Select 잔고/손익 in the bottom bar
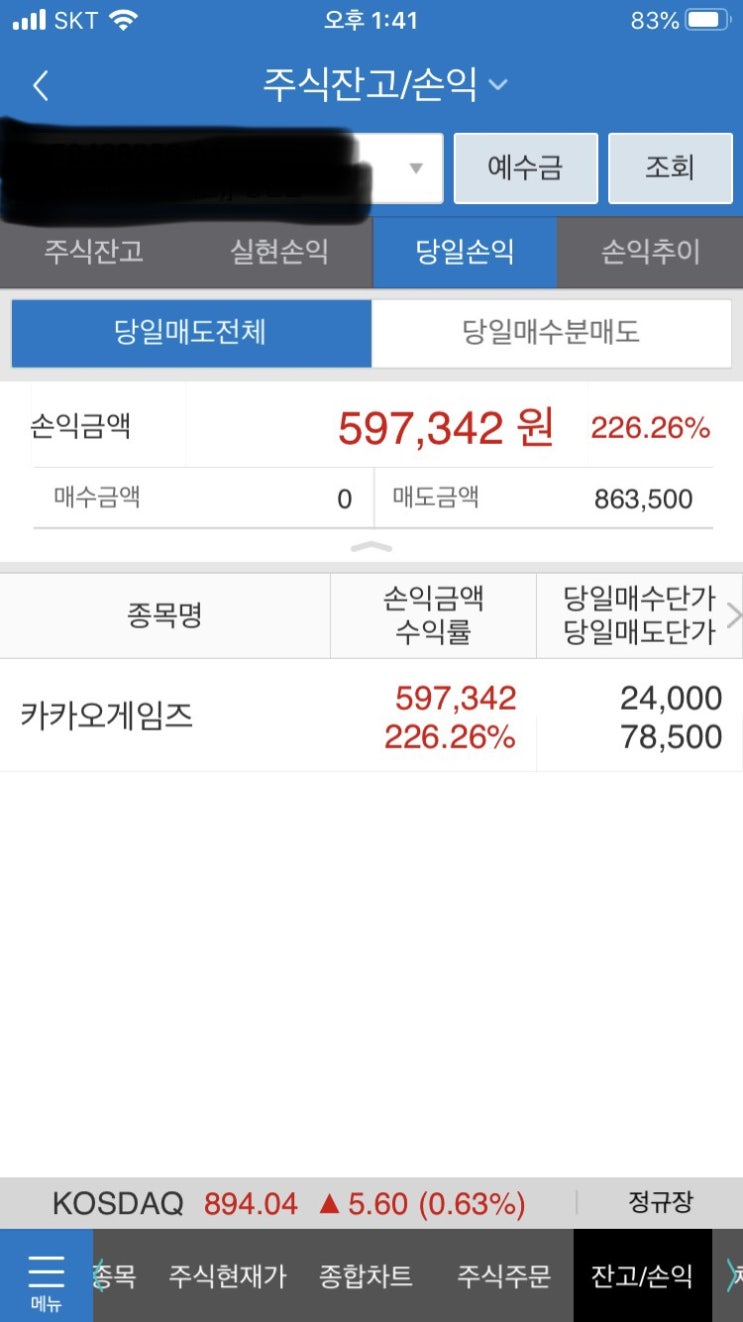The height and width of the screenshot is (1322, 743). (642, 1276)
